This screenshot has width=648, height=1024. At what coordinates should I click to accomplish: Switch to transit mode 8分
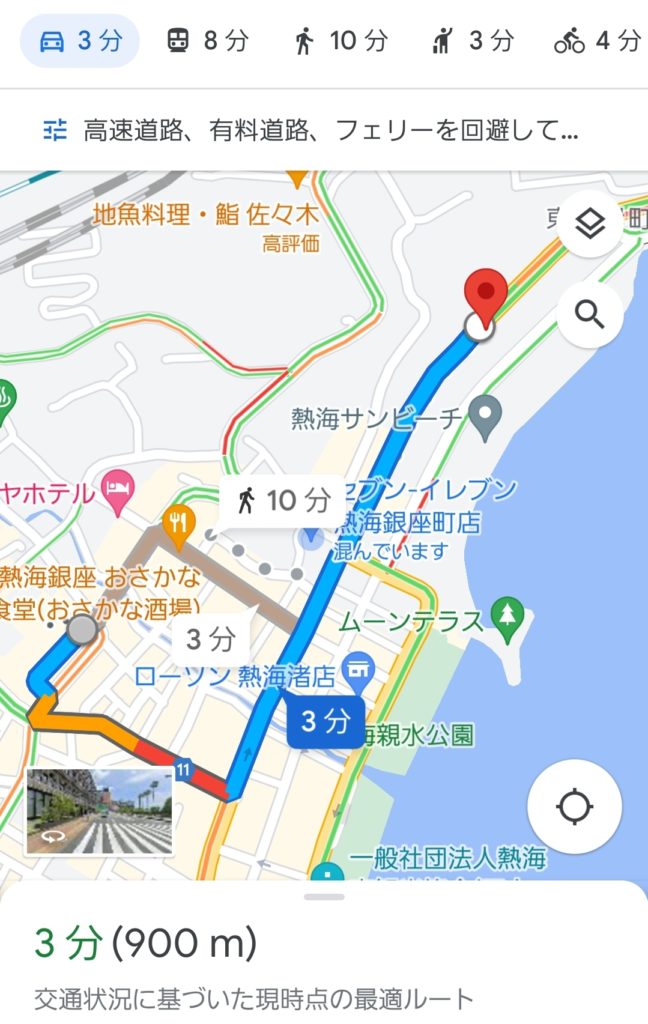206,41
